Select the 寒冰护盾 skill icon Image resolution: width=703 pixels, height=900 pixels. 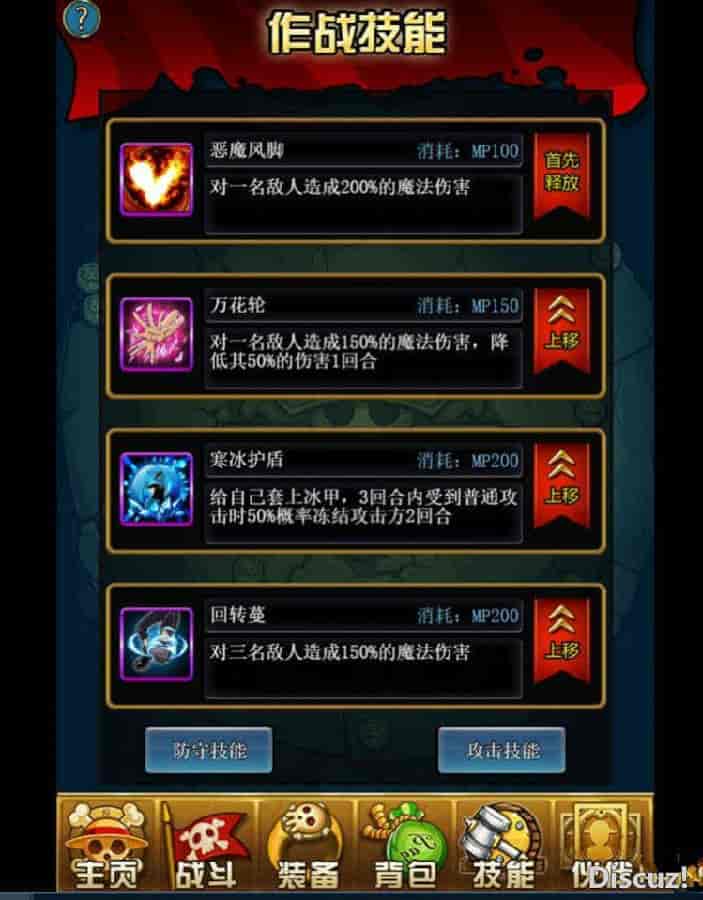pyautogui.click(x=156, y=489)
